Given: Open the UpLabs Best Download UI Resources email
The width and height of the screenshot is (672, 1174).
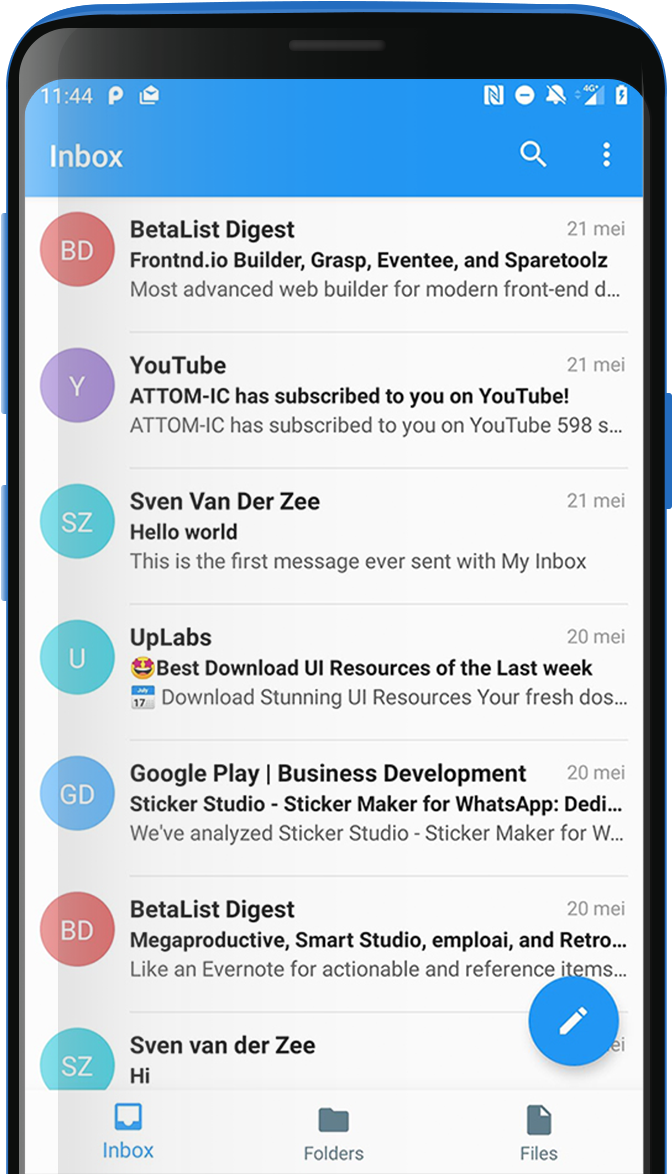Looking at the screenshot, I should tap(370, 668).
